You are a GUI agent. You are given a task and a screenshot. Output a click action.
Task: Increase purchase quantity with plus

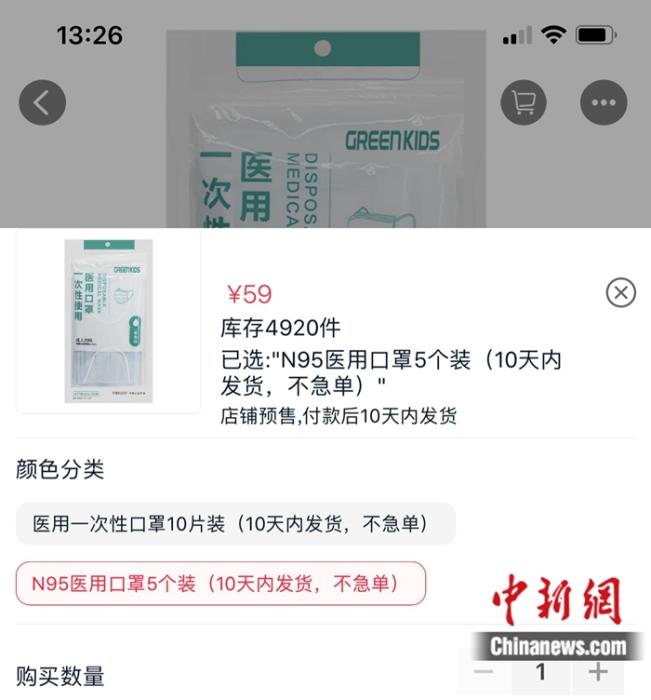[598, 672]
